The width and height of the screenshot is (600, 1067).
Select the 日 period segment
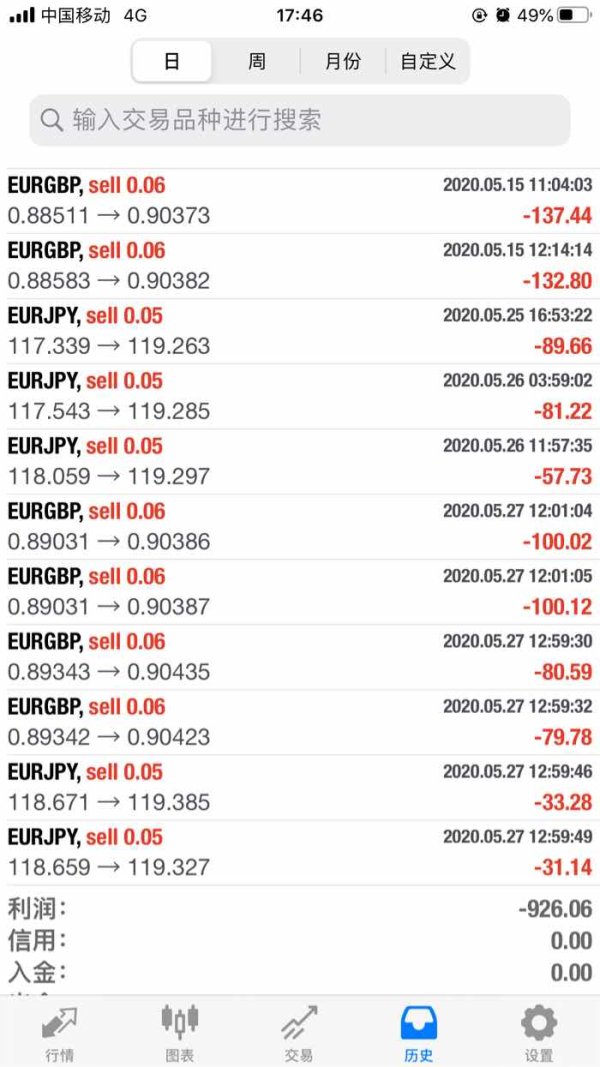click(x=172, y=62)
